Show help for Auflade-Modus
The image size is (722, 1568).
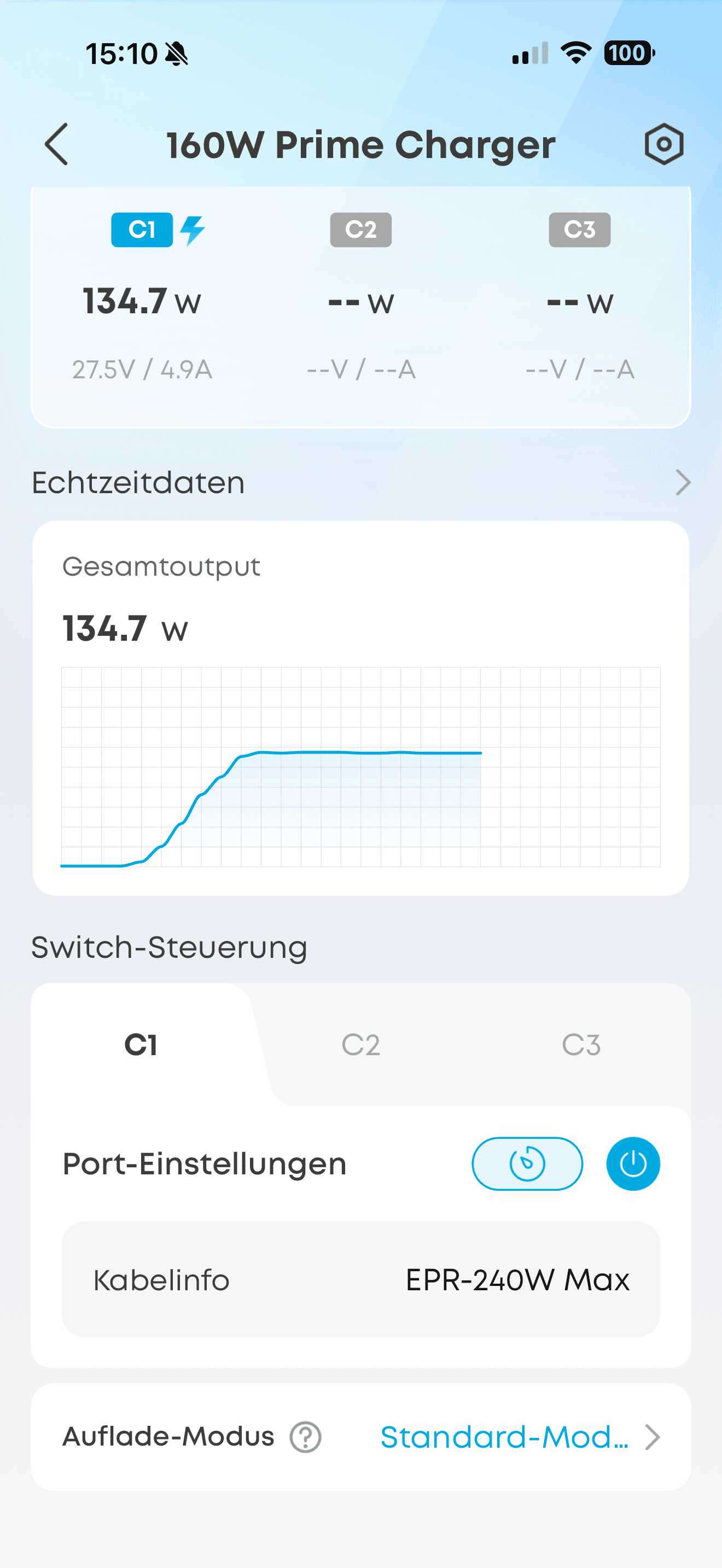pyautogui.click(x=305, y=1437)
